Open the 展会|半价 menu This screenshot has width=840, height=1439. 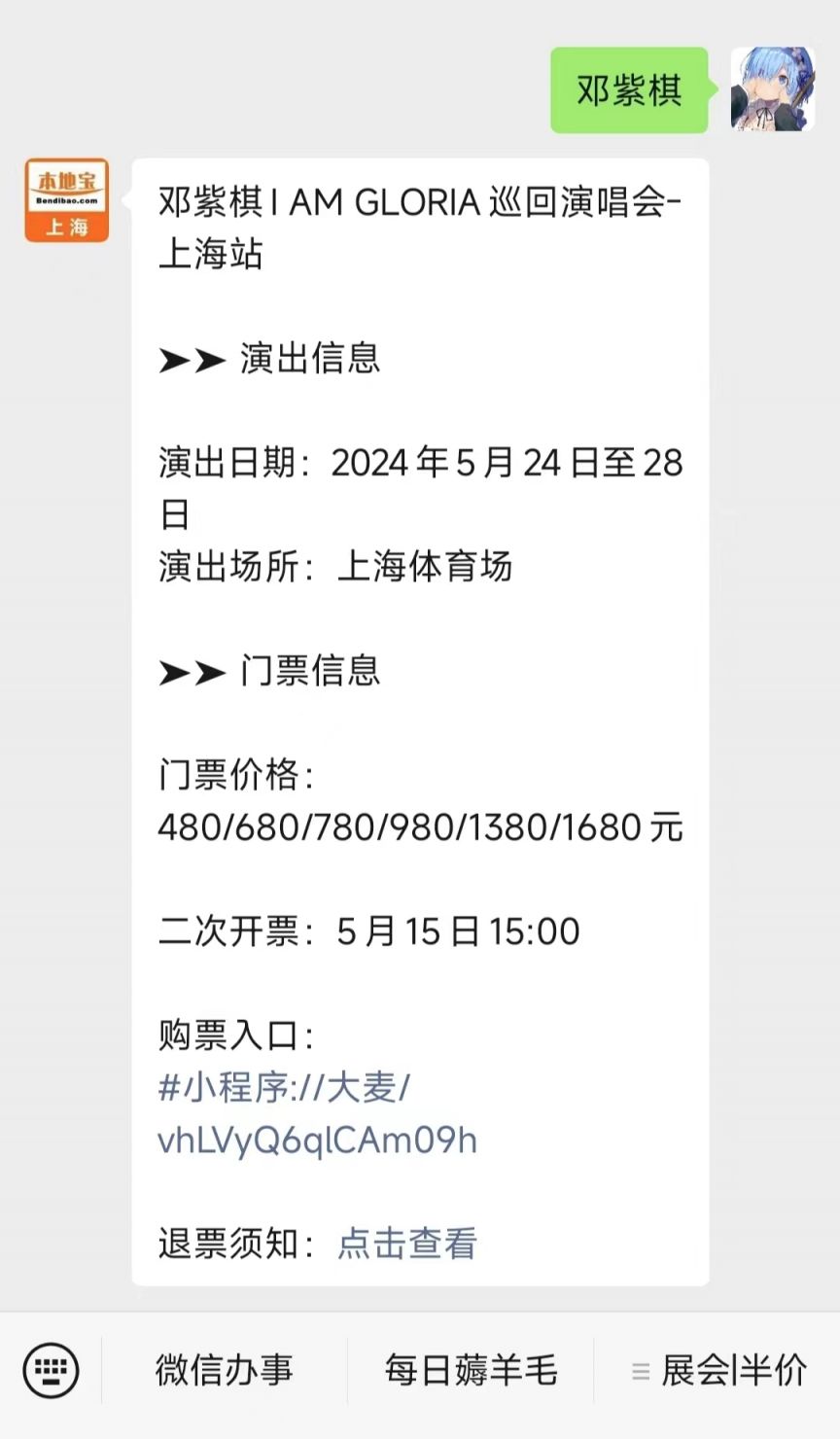(718, 1371)
